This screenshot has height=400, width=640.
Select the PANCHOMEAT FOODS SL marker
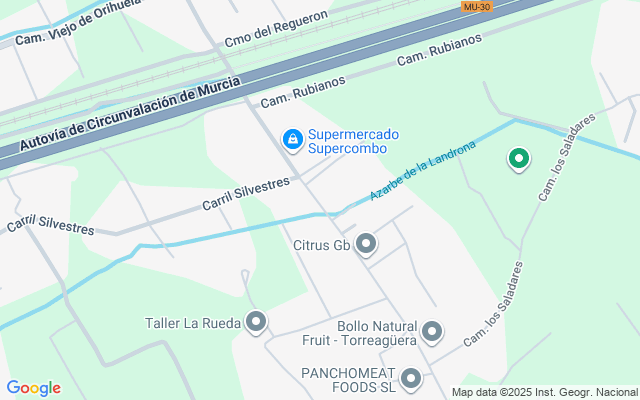[x=411, y=379]
